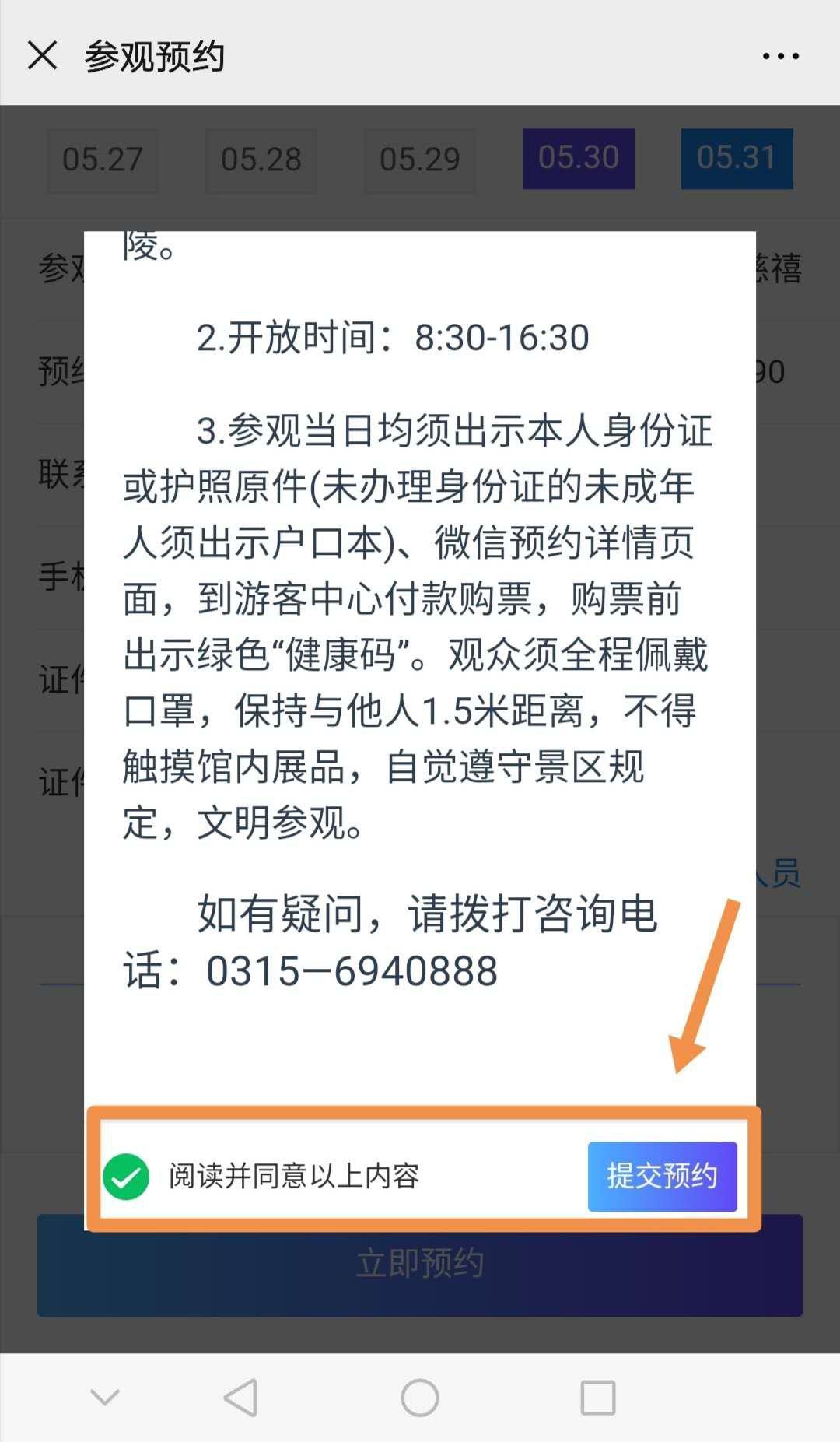Viewport: 840px width, 1442px height.
Task: Close the 参观预约 page
Action: coord(42,56)
